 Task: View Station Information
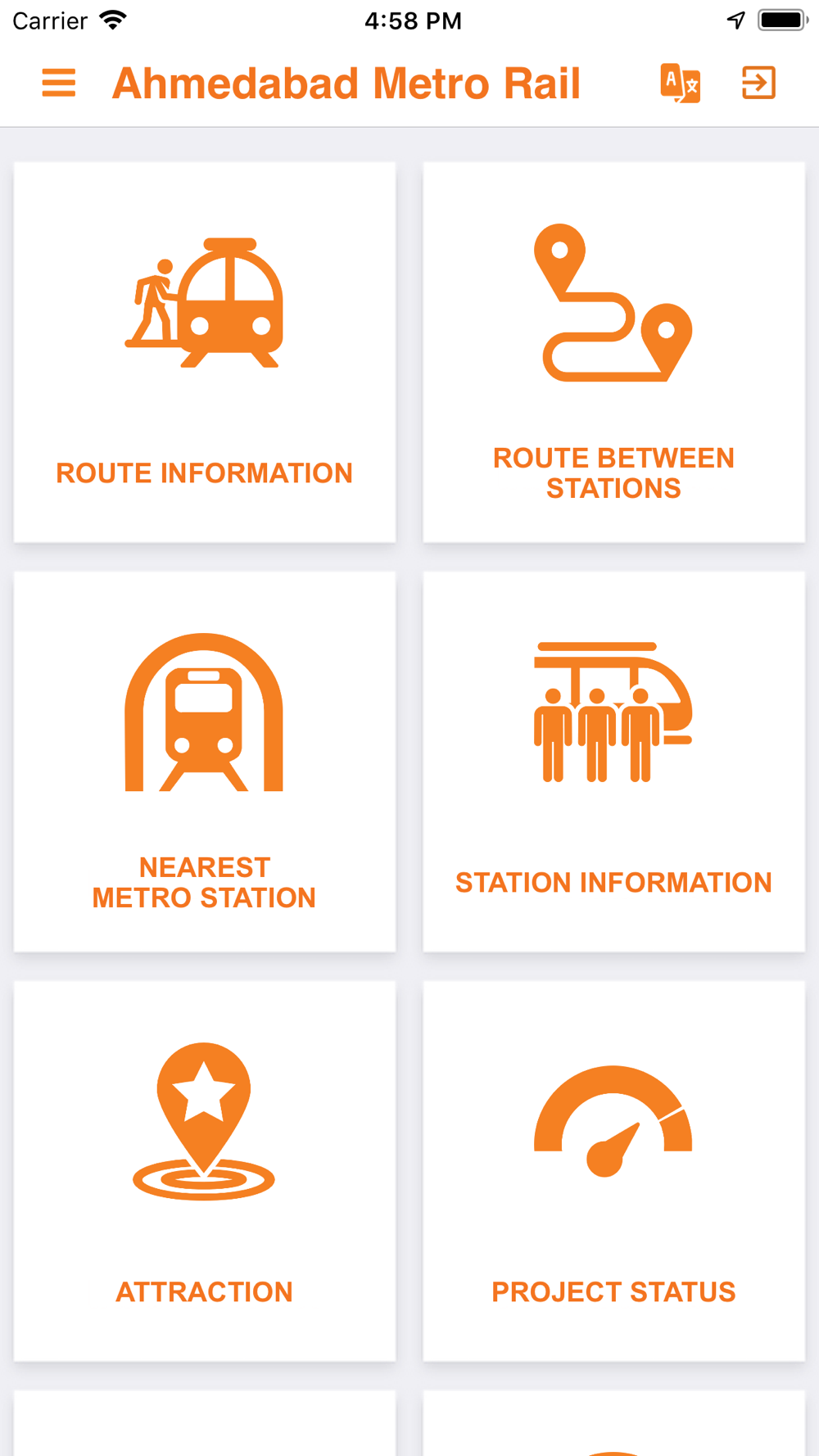(613, 762)
